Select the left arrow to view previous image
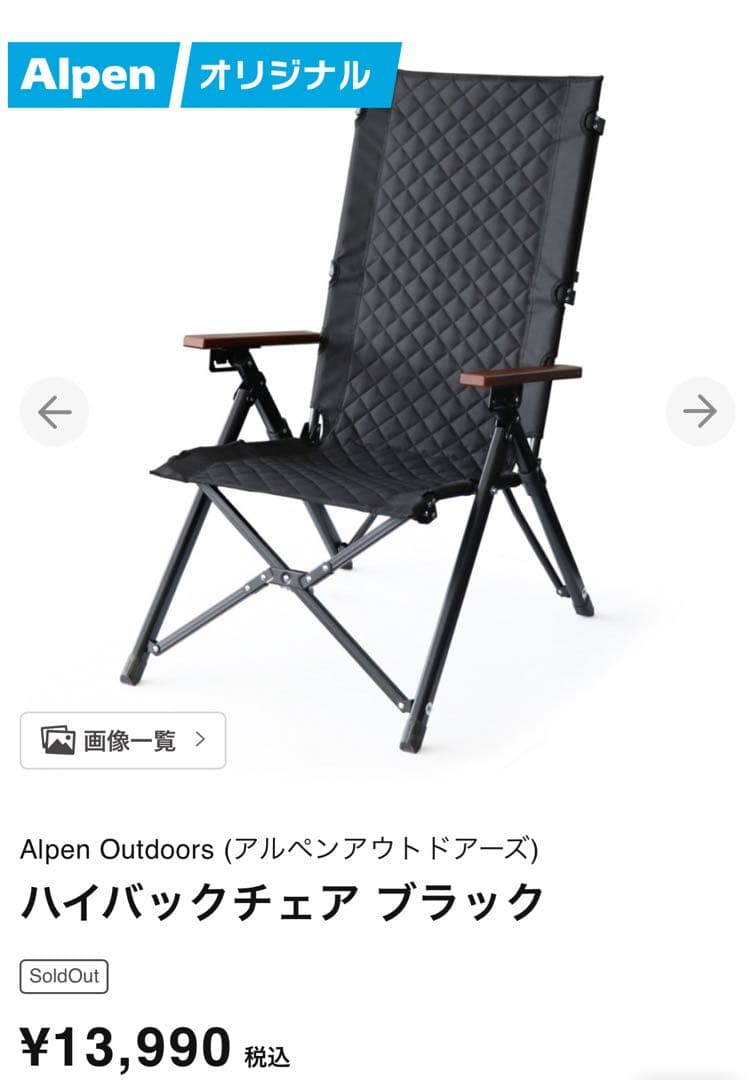Screen dimensions: 755x1080 click(54, 411)
